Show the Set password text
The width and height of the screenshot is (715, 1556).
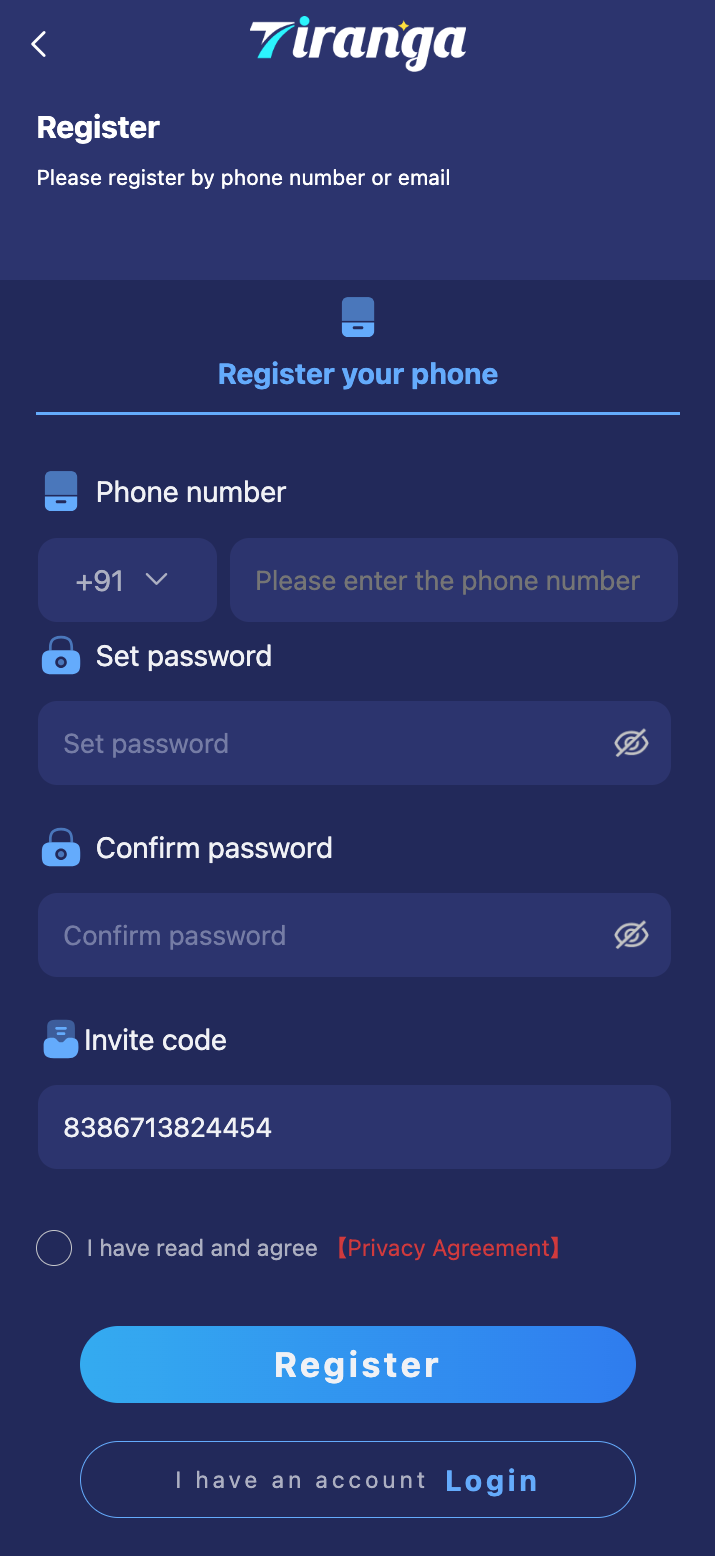click(631, 743)
